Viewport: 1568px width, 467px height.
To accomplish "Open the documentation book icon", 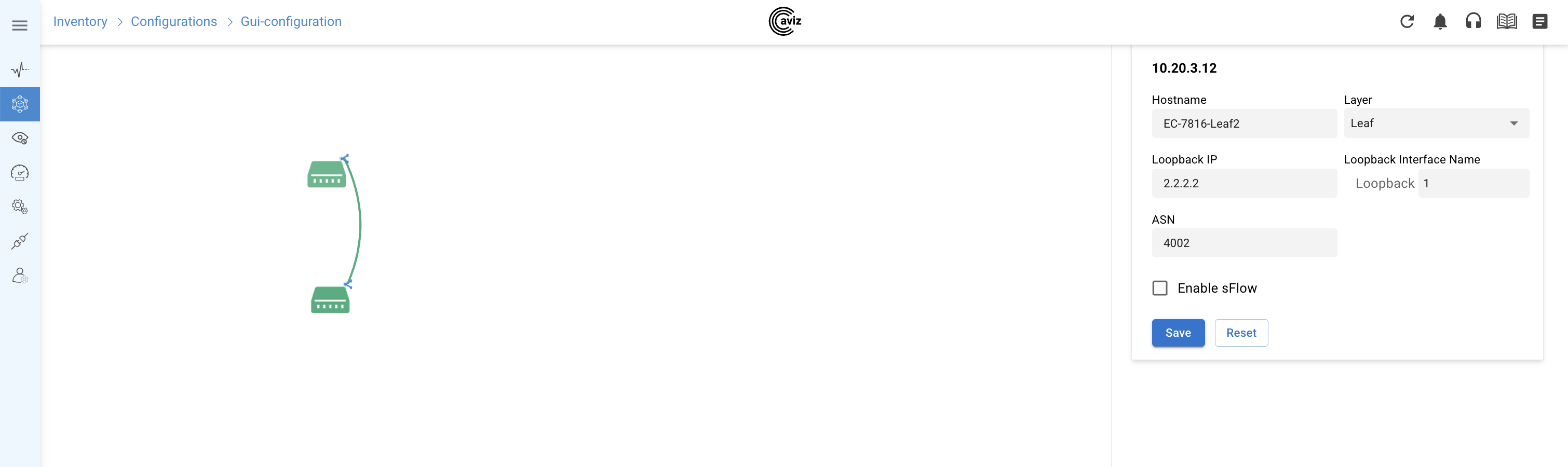I will 1507,22.
